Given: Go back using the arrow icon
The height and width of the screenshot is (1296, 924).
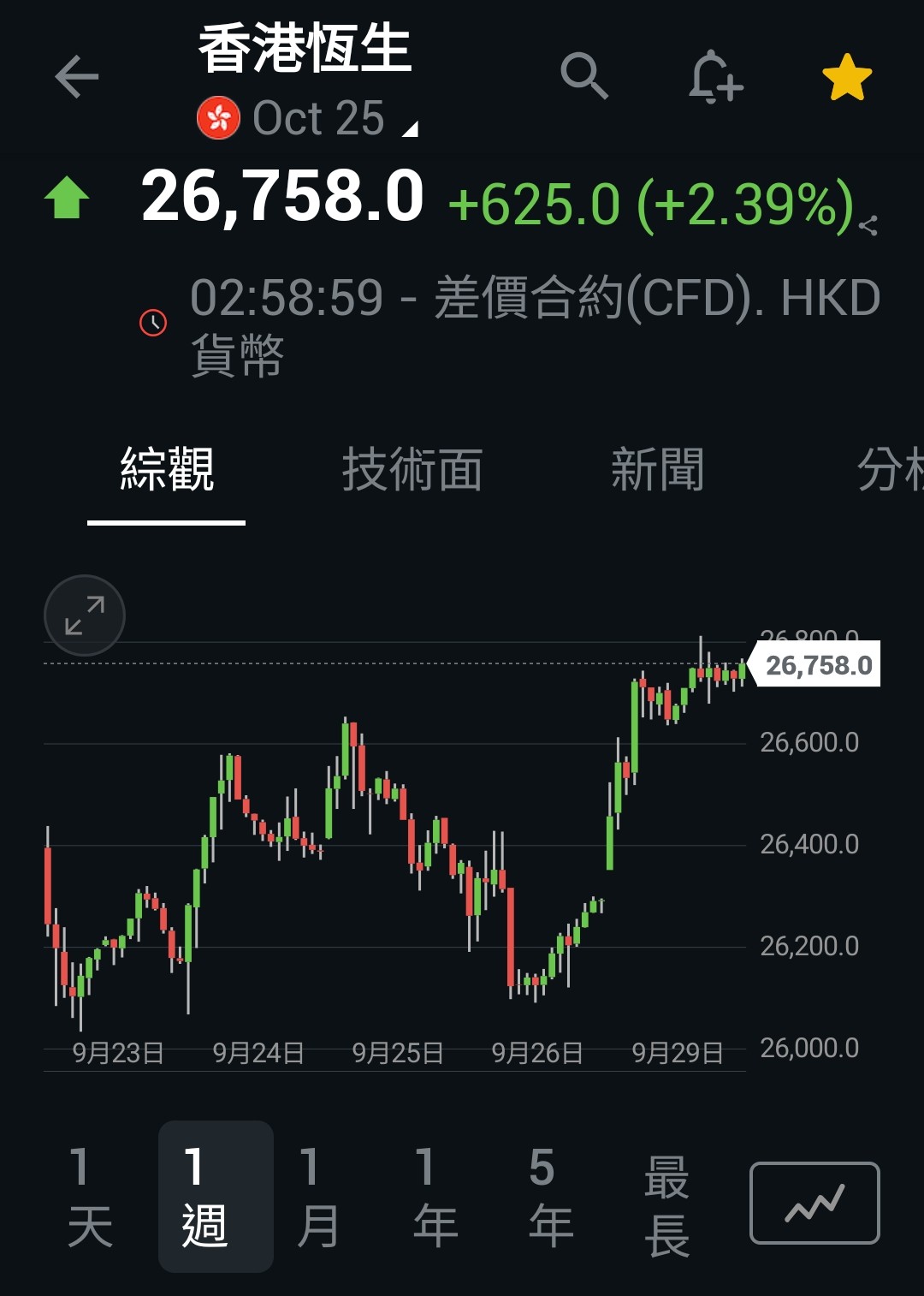Looking at the screenshot, I should pyautogui.click(x=77, y=77).
